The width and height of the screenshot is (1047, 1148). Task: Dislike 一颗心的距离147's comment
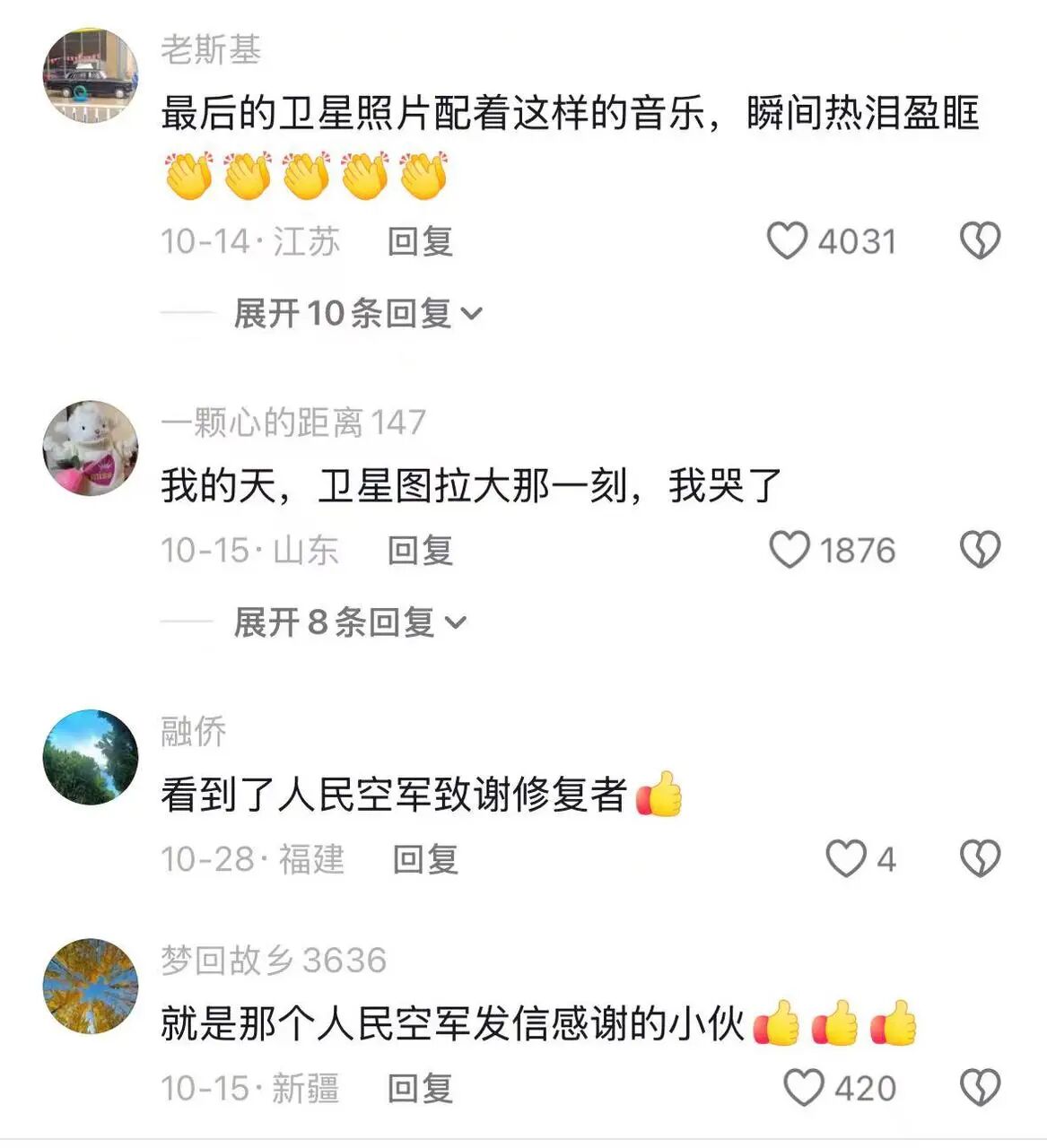pos(980,550)
